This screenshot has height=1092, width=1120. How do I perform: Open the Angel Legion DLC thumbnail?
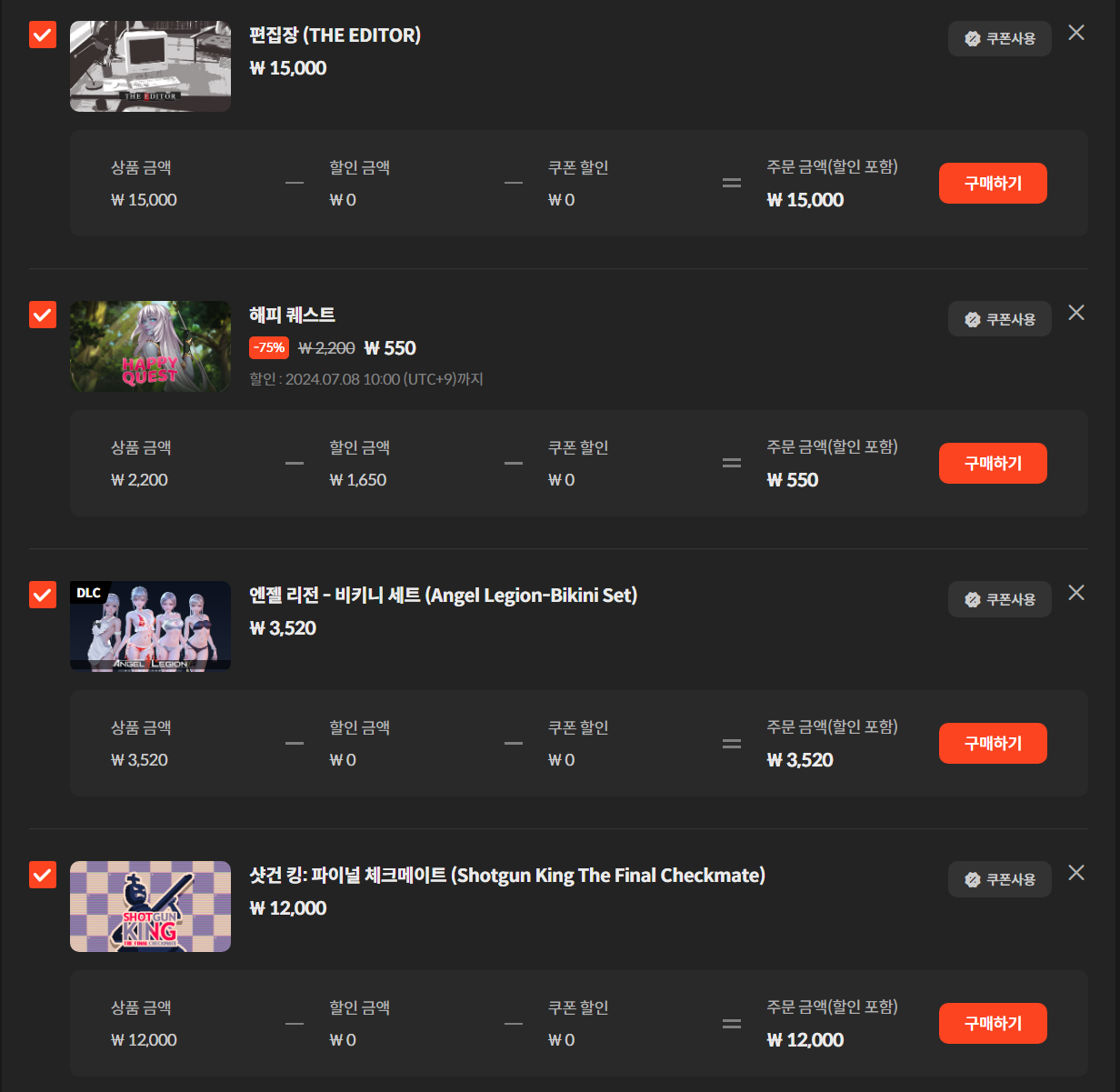click(x=150, y=626)
